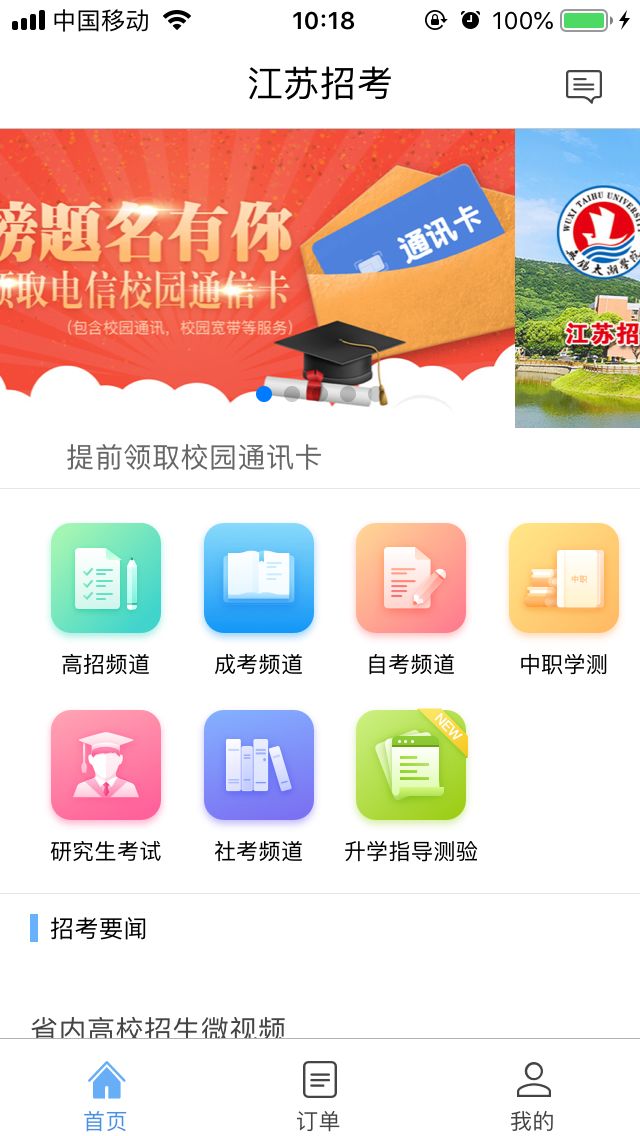Open 研究生考试 section

click(x=106, y=786)
